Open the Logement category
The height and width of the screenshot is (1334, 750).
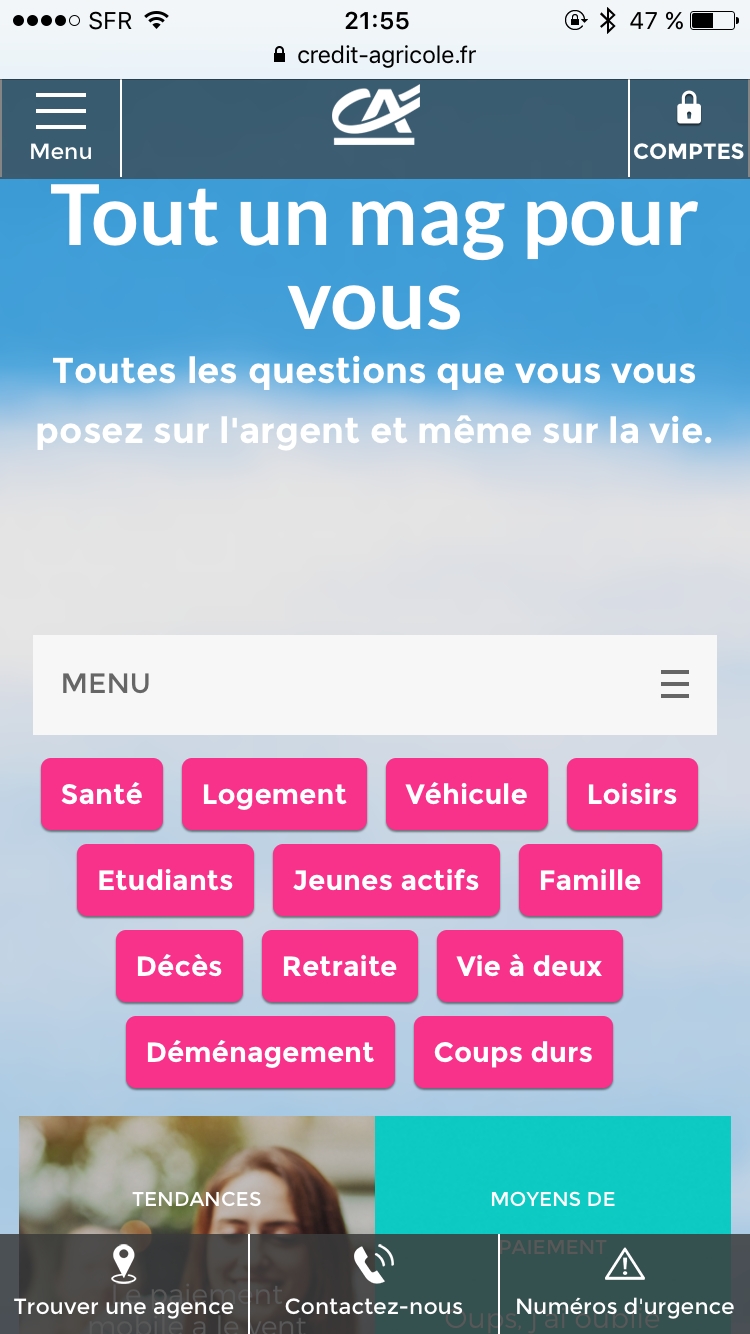274,795
